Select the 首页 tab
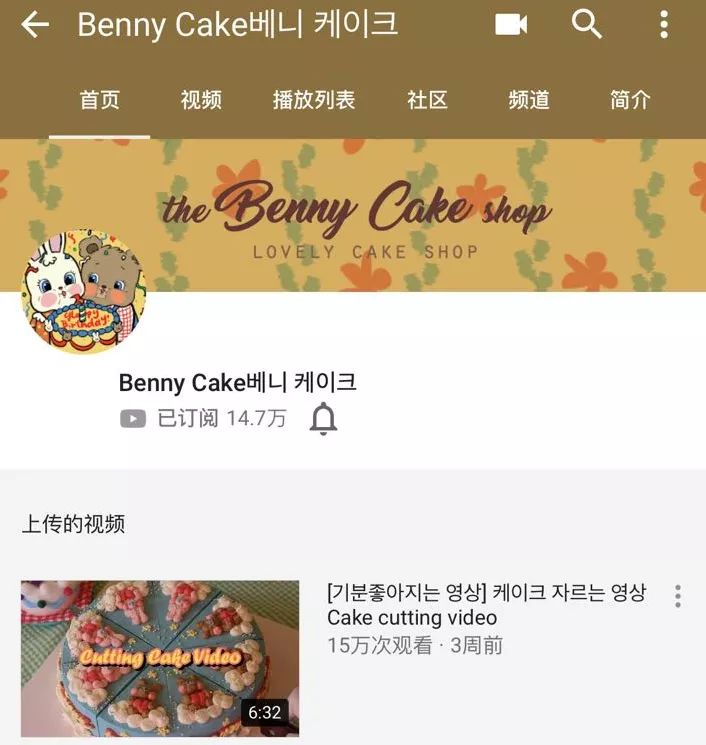 tap(99, 100)
